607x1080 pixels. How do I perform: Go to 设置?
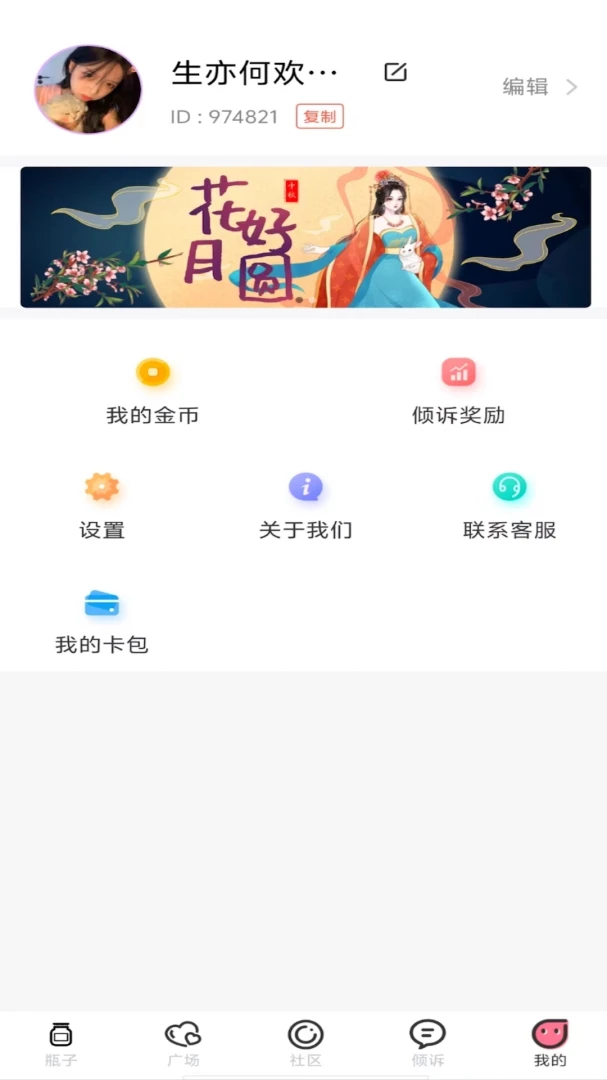point(102,506)
